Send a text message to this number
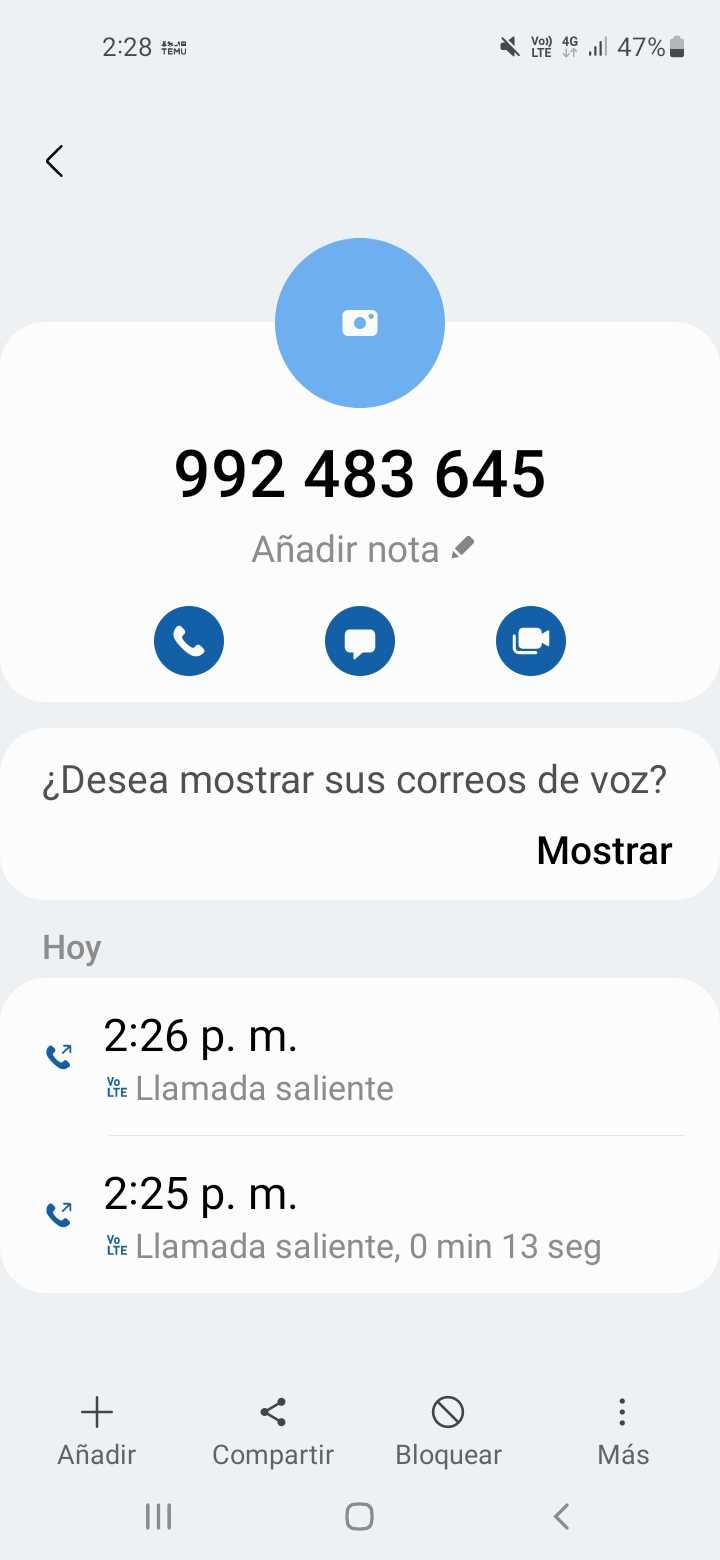The height and width of the screenshot is (1560, 720). pyautogui.click(x=360, y=641)
